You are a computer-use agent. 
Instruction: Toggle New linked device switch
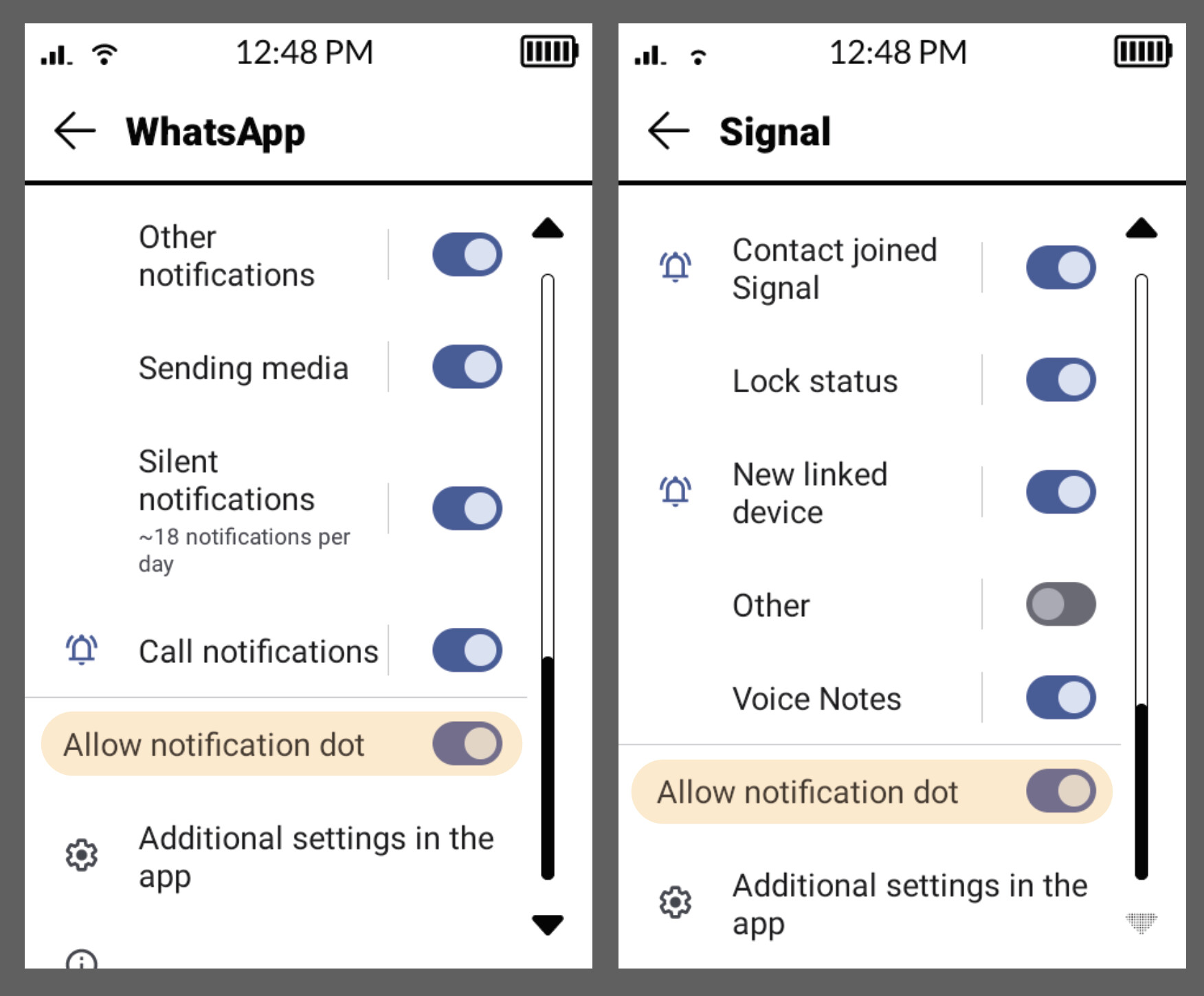tap(1060, 492)
